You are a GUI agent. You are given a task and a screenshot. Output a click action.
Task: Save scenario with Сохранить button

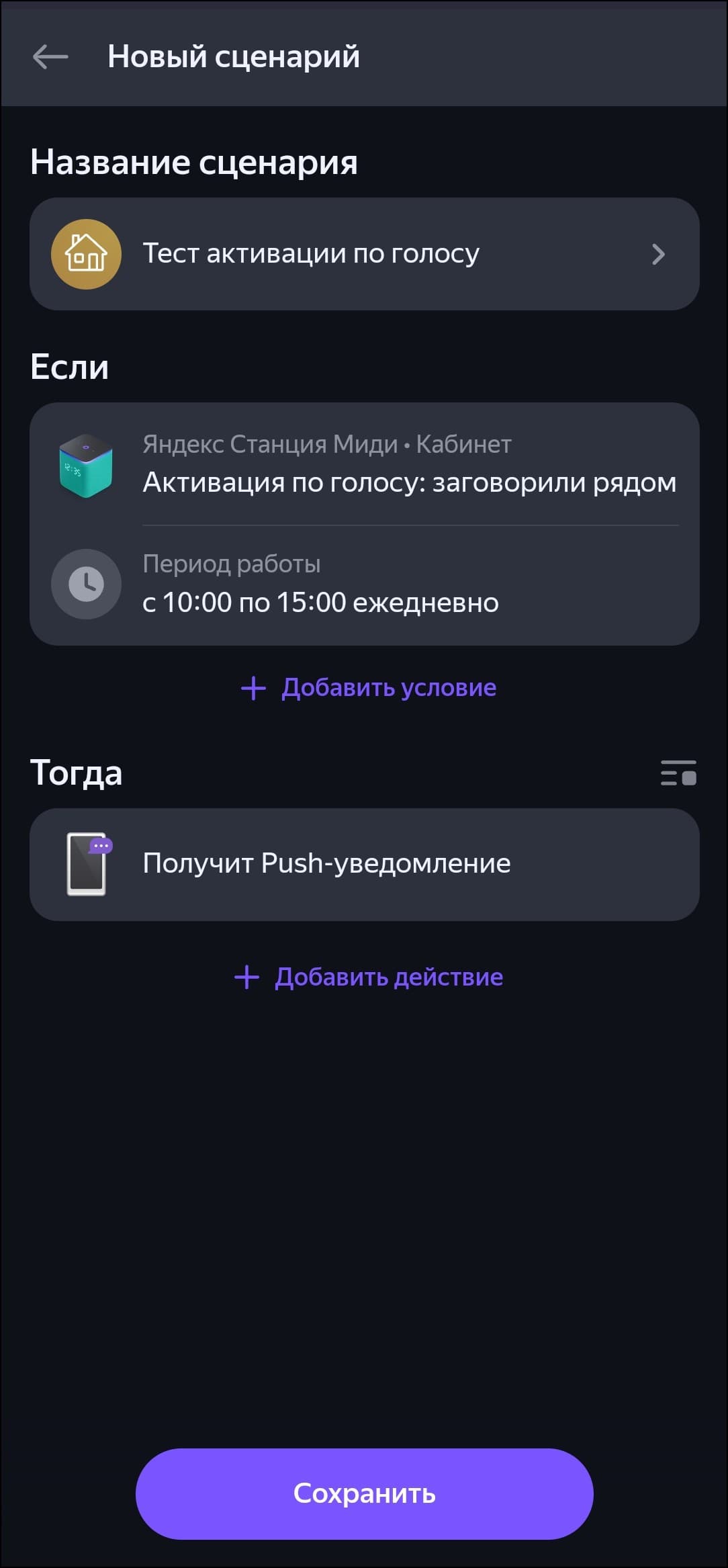[x=364, y=1494]
